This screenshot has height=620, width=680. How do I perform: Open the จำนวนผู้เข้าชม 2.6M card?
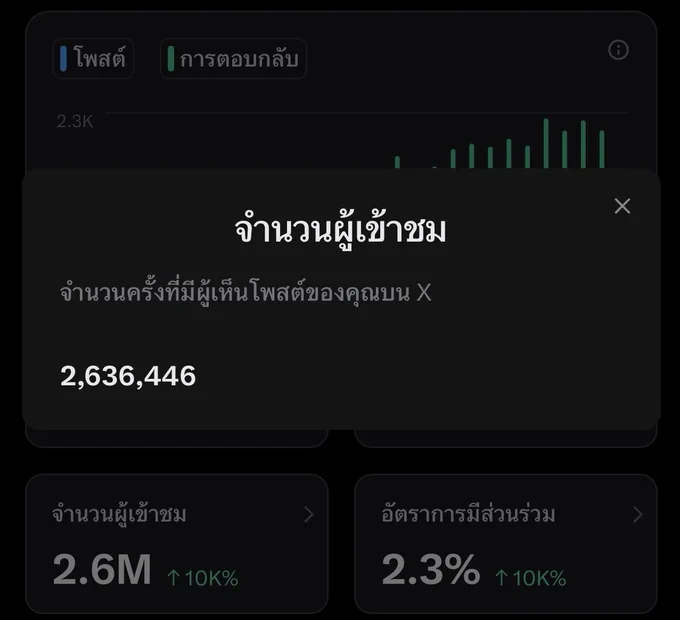(x=177, y=544)
